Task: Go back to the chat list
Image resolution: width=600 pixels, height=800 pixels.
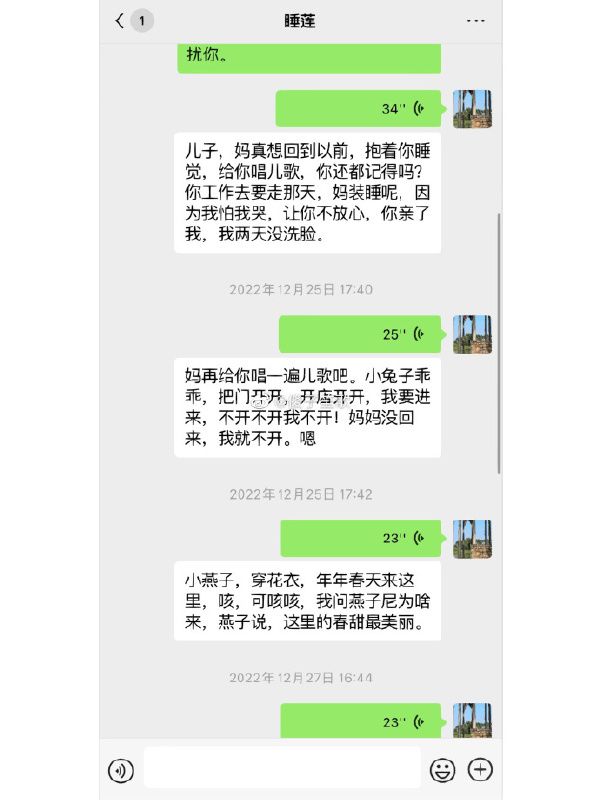Action: coord(121,20)
